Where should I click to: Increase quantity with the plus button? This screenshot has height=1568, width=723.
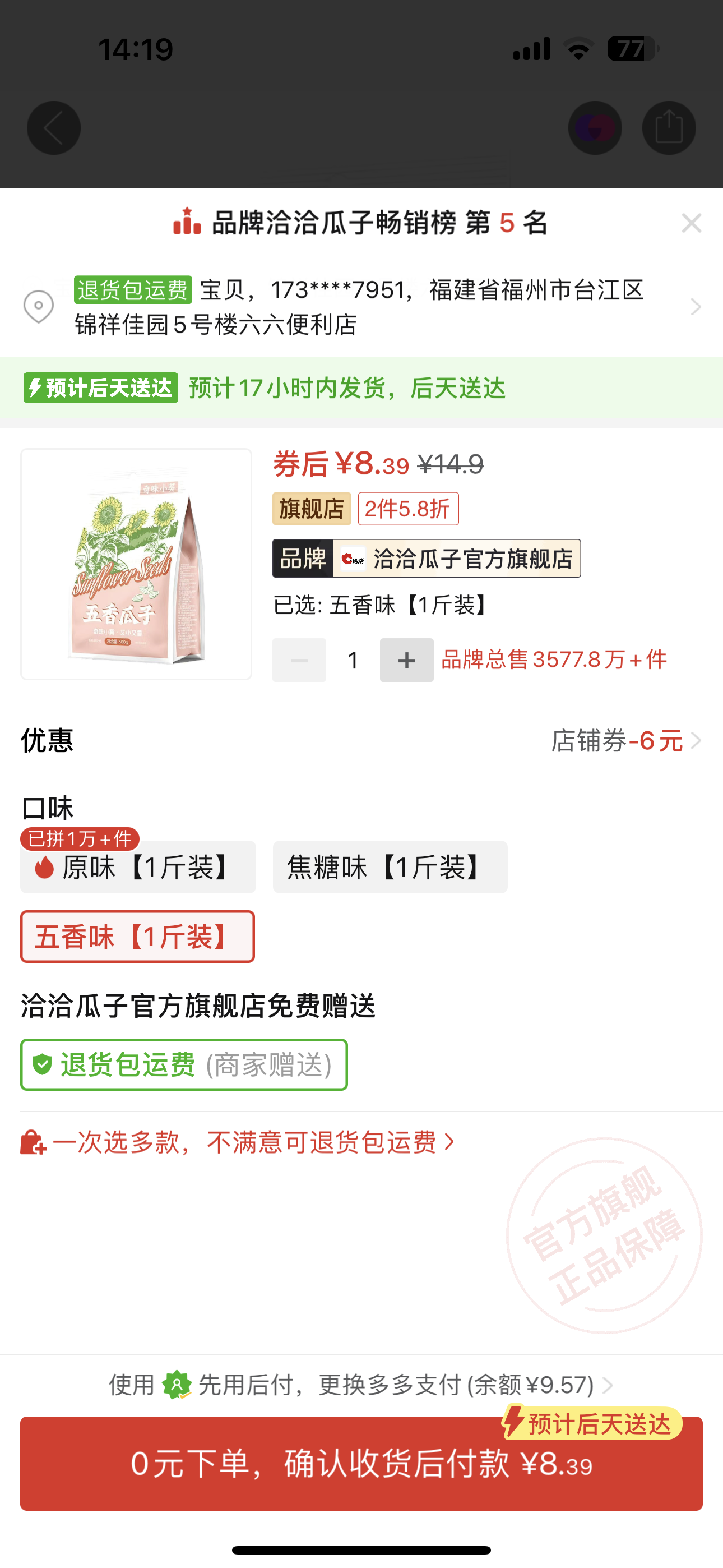click(x=406, y=660)
